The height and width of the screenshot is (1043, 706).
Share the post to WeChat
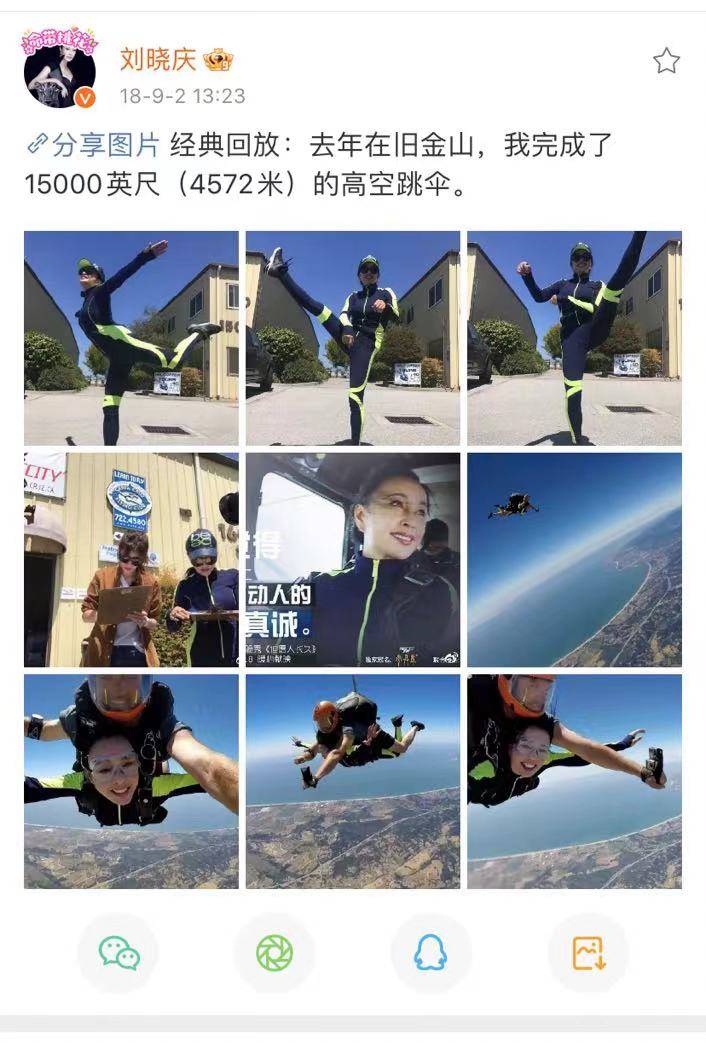[119, 953]
